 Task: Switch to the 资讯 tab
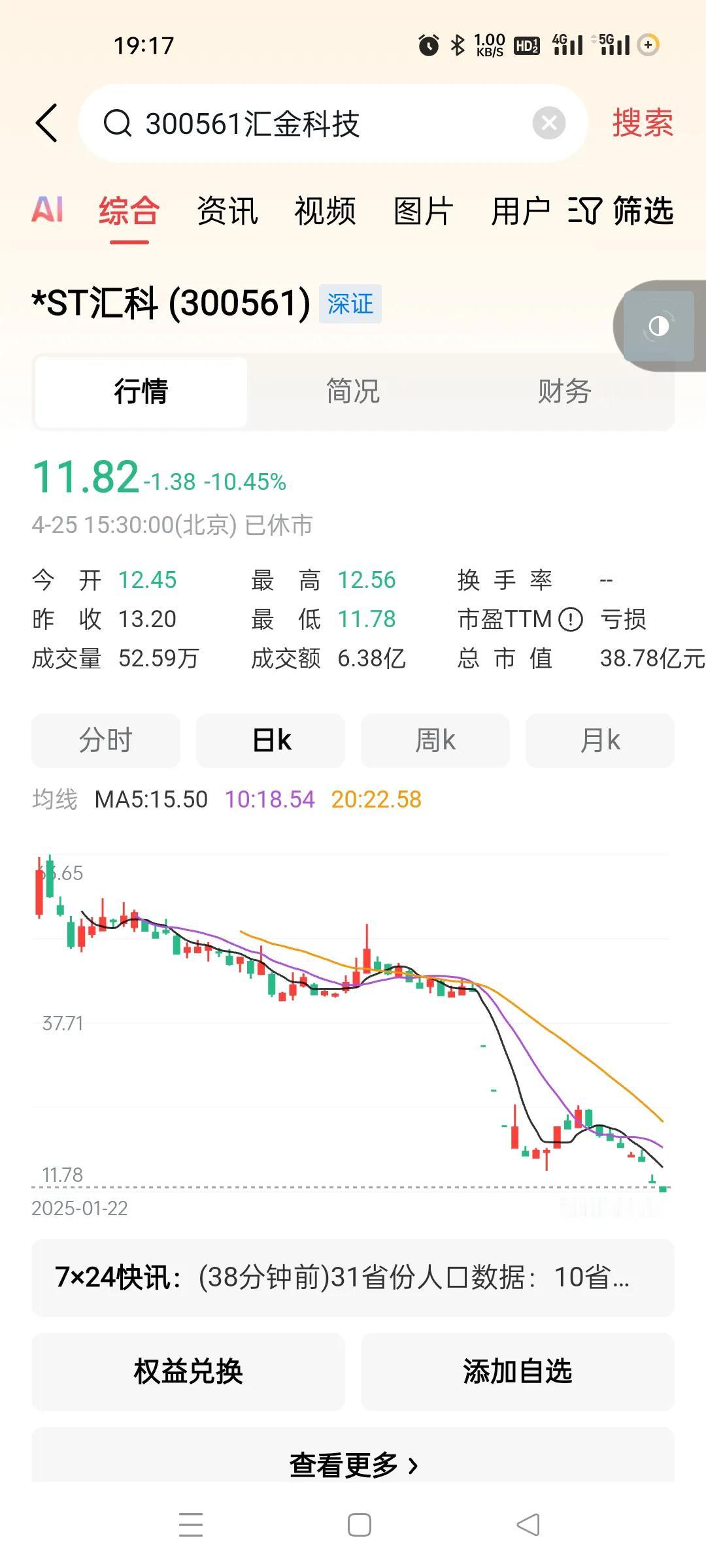pyautogui.click(x=227, y=210)
